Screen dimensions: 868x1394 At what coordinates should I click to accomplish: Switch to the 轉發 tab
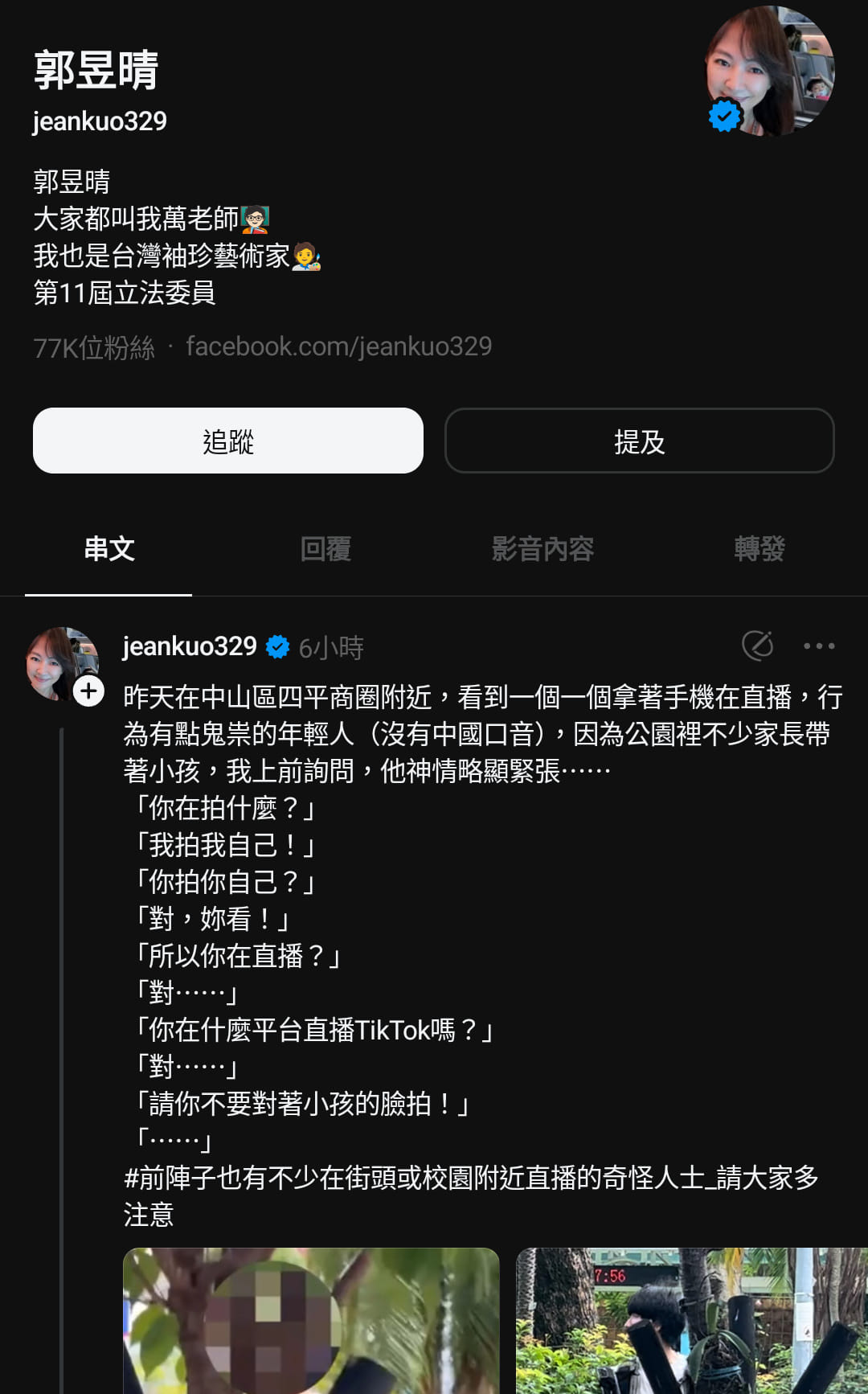click(x=759, y=549)
